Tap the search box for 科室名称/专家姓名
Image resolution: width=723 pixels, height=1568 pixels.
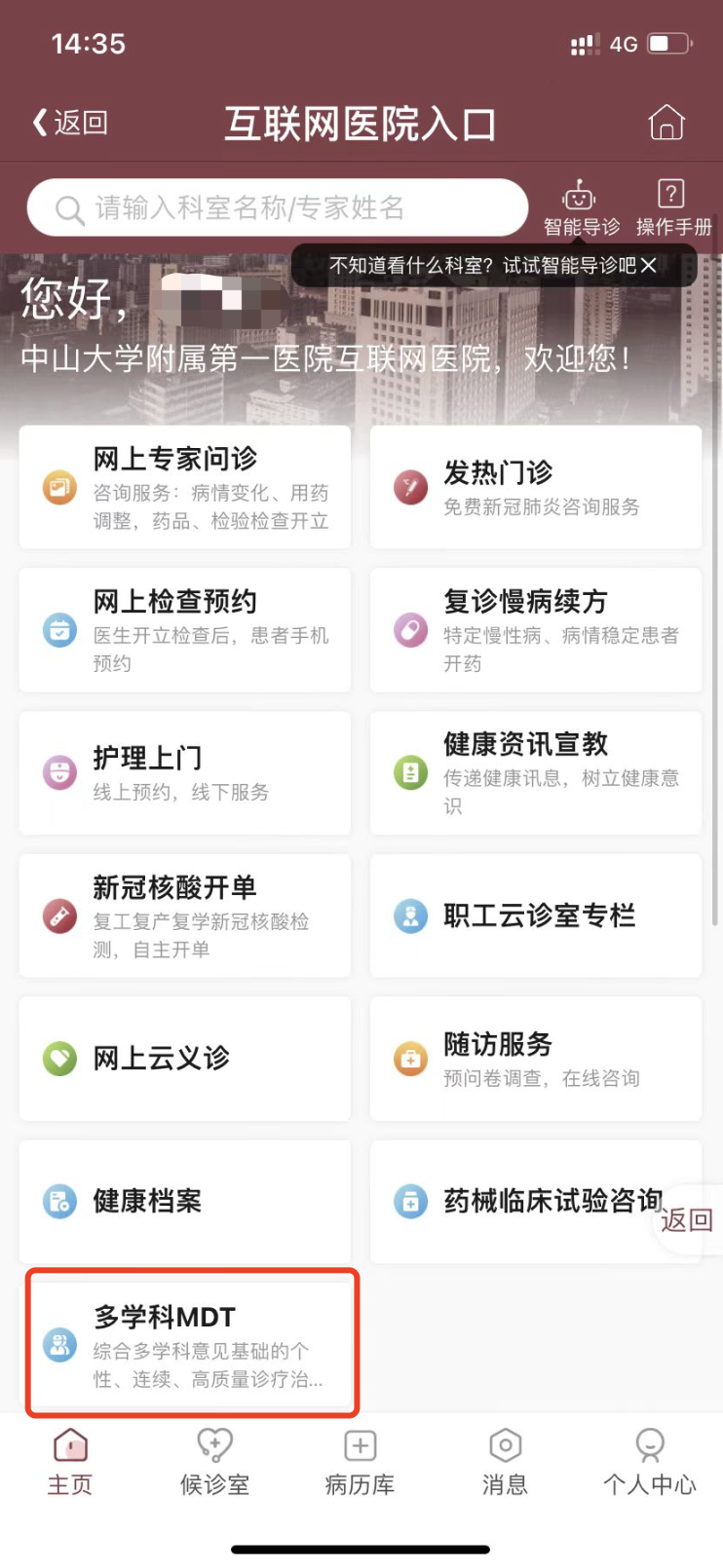(278, 207)
